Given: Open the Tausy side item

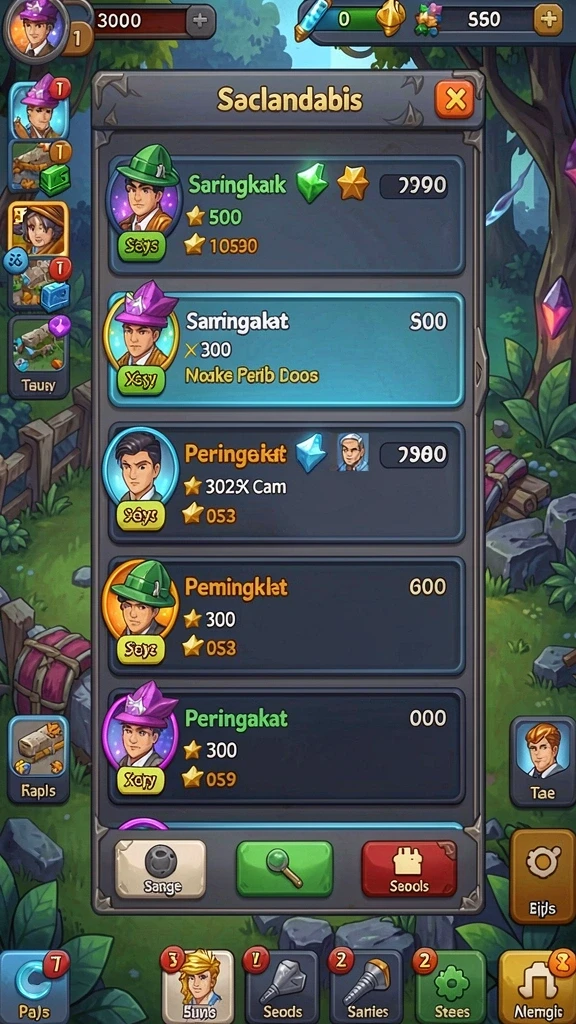Looking at the screenshot, I should coord(39,357).
